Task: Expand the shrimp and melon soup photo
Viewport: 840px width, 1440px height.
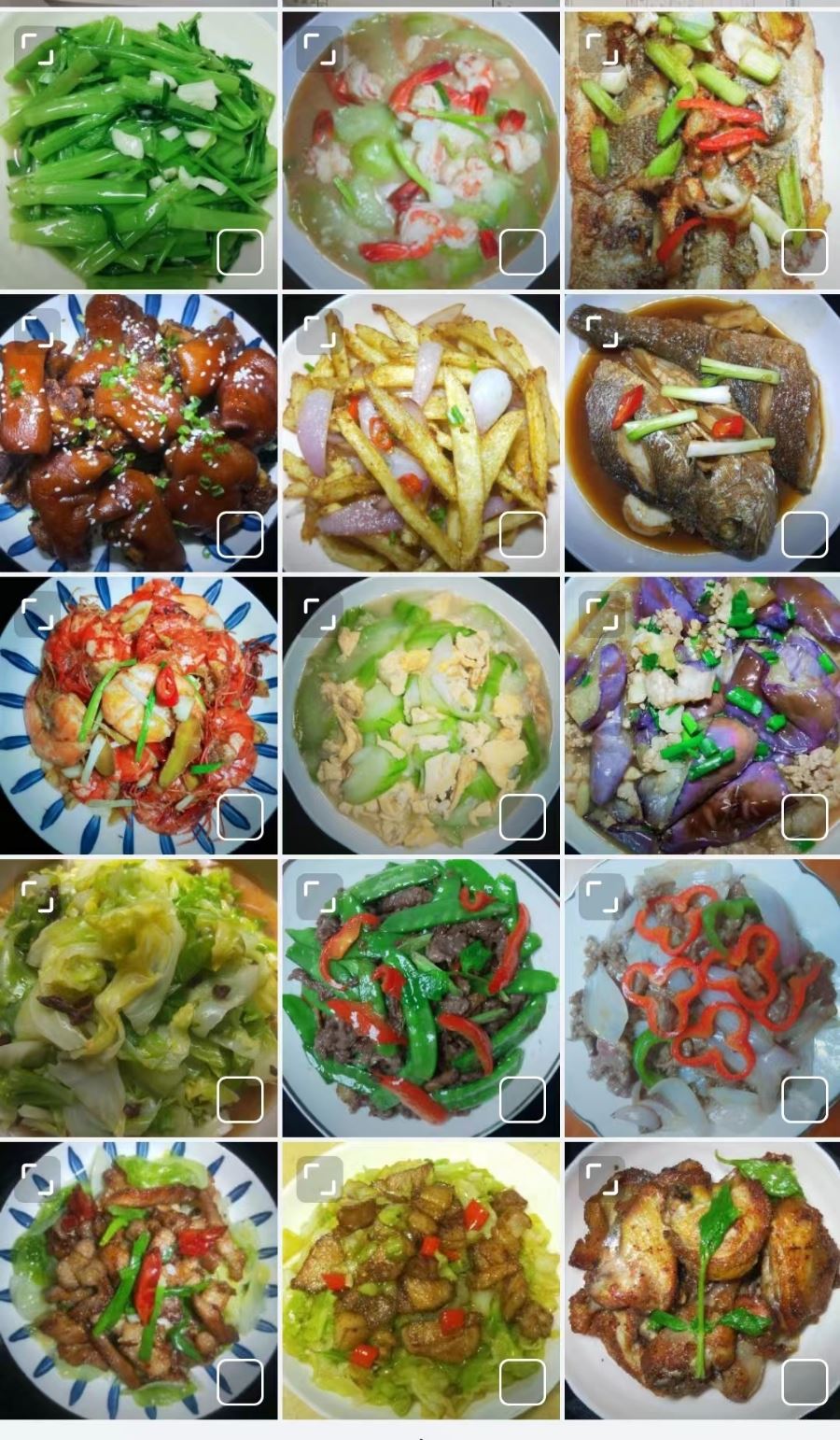Action: pyautogui.click(x=319, y=49)
